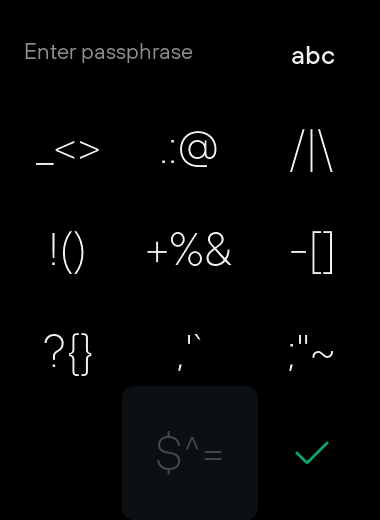Confirm passphrase with green checkmark
The image size is (380, 520).
pos(312,452)
